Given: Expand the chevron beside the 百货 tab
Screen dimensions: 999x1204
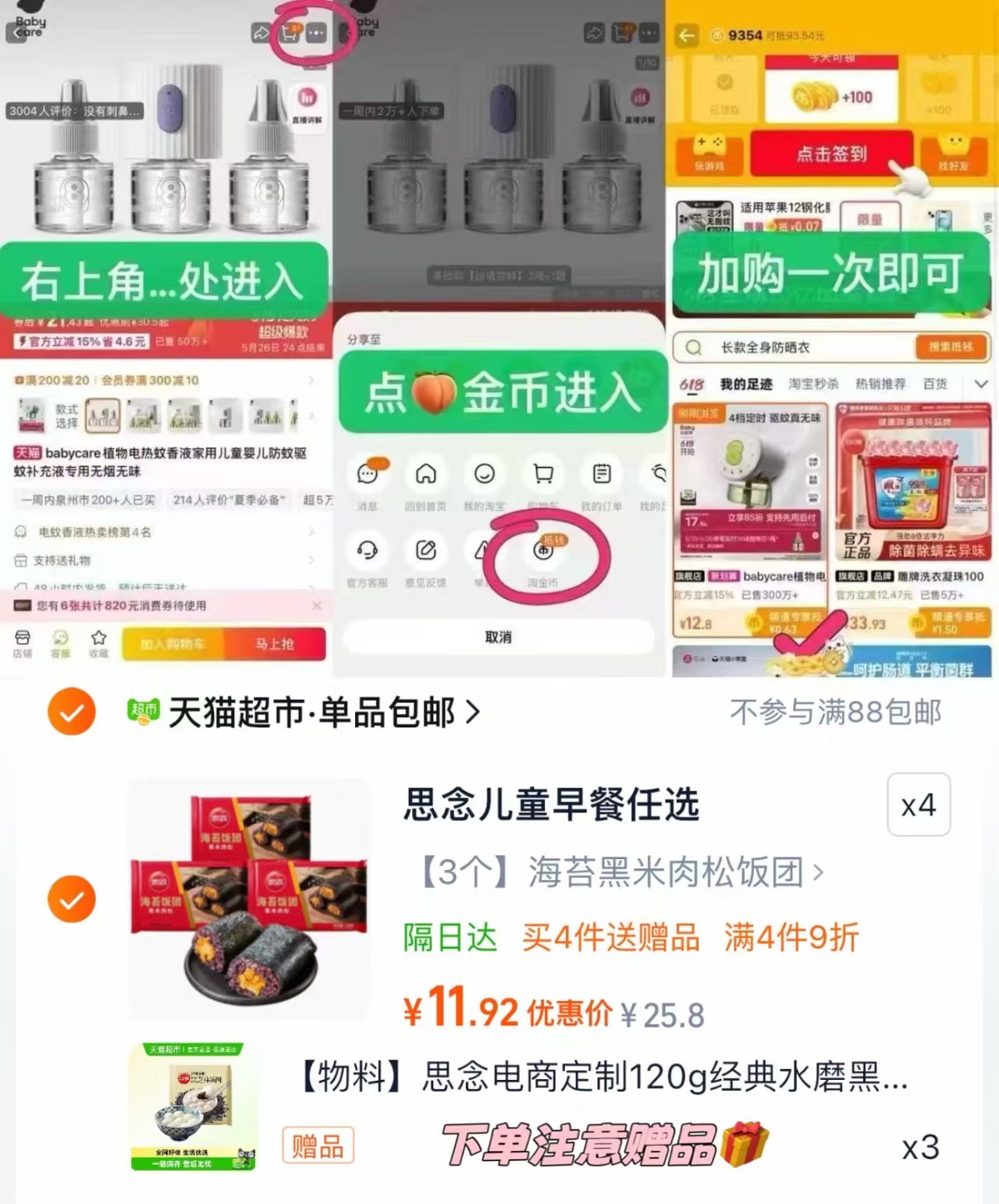Looking at the screenshot, I should coord(981,383).
